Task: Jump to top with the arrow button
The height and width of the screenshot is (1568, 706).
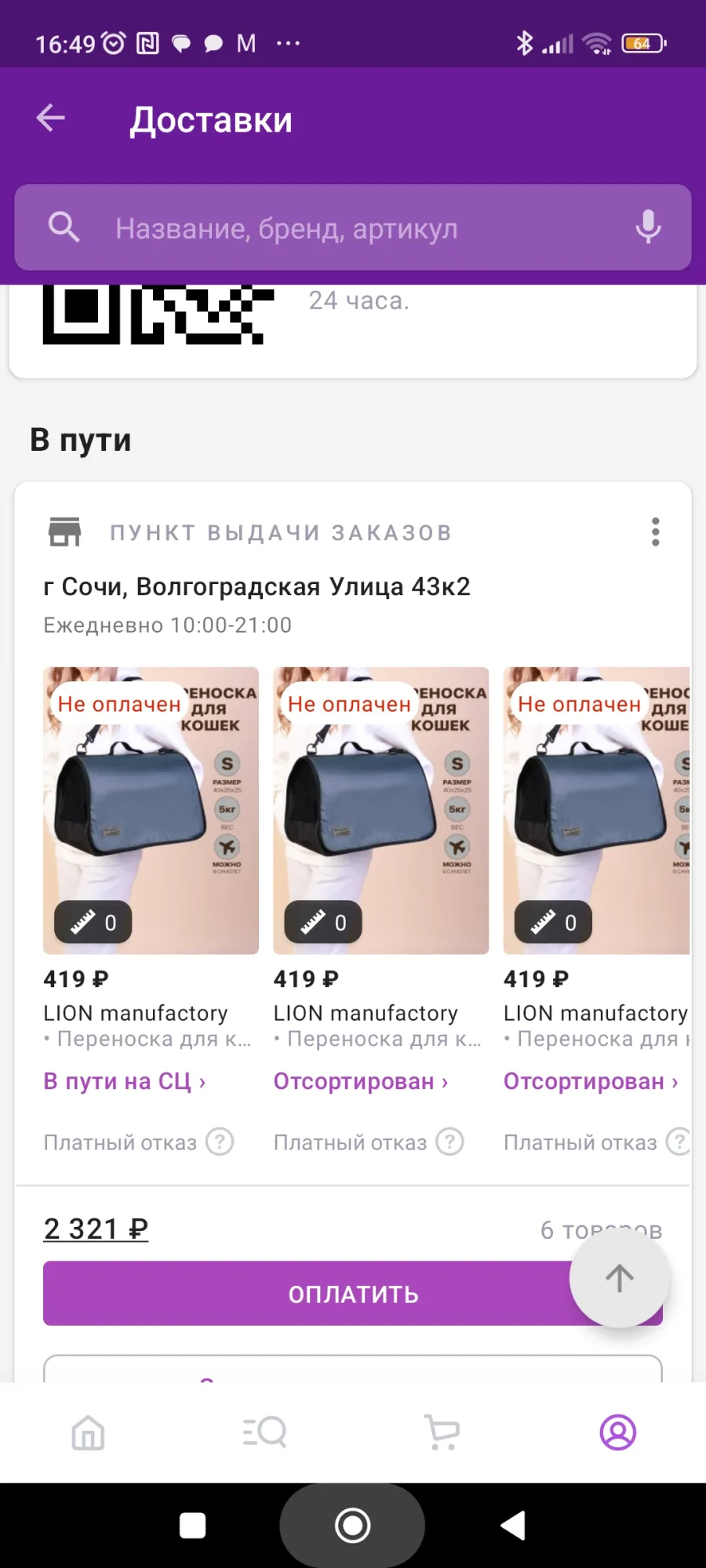Action: (620, 1278)
